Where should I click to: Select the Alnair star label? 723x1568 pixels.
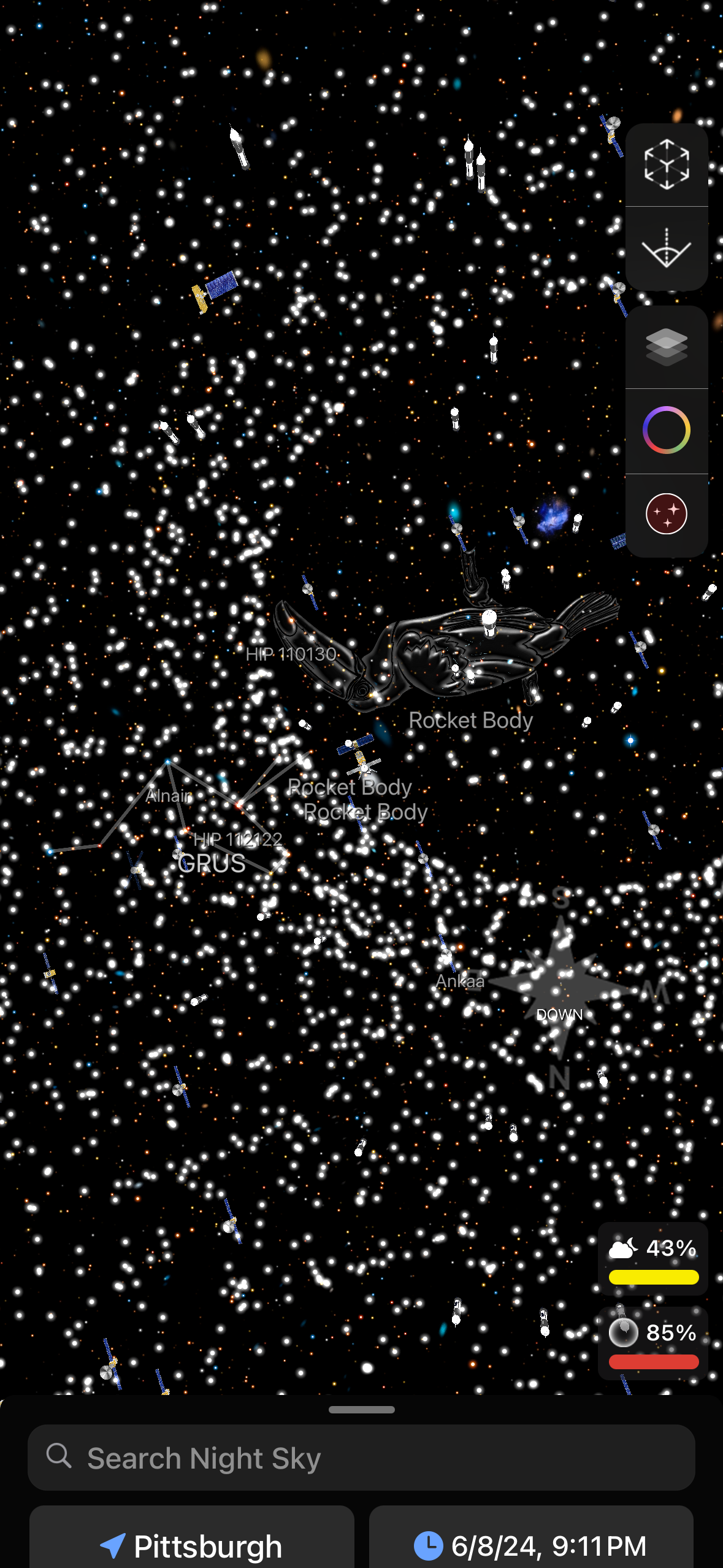click(168, 795)
